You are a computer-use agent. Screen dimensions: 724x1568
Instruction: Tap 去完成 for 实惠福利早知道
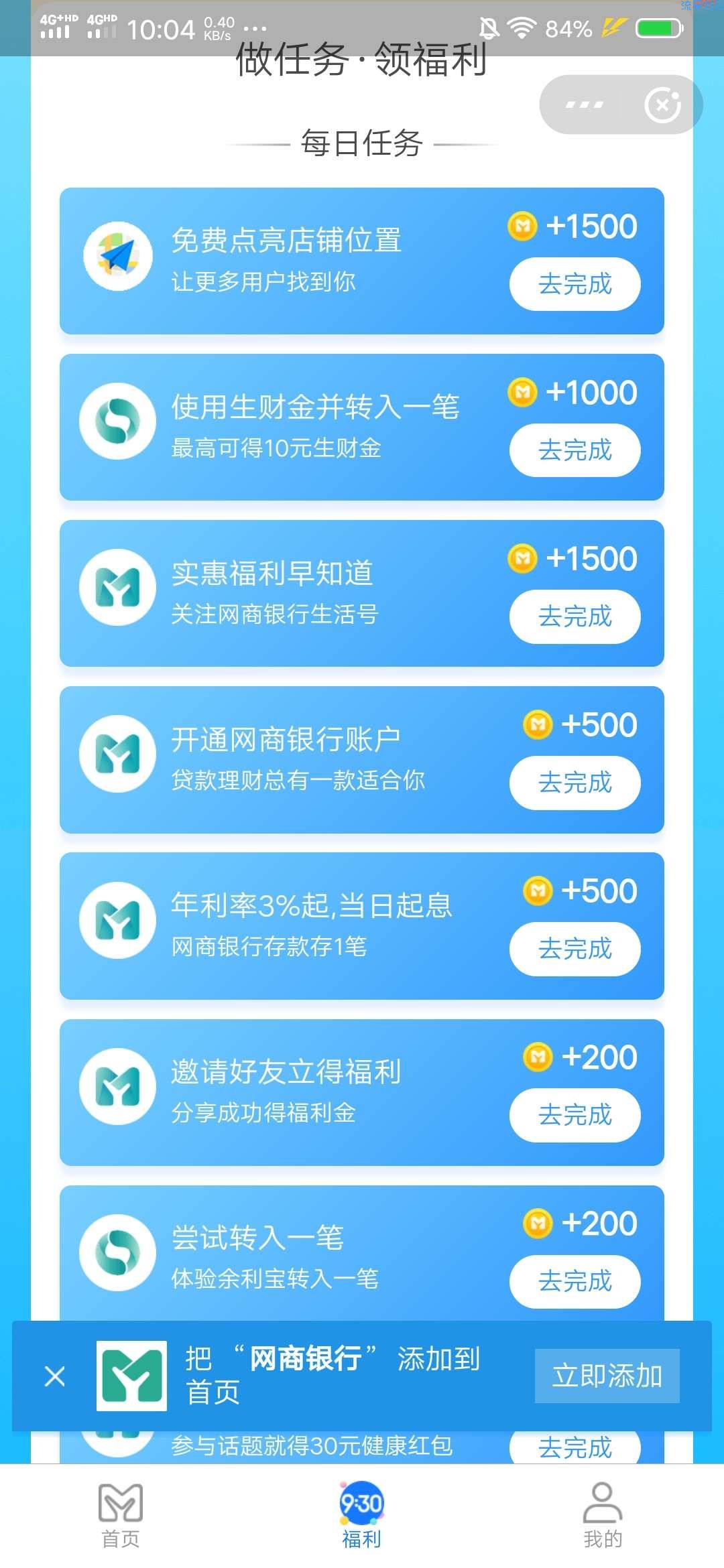[x=575, y=616]
